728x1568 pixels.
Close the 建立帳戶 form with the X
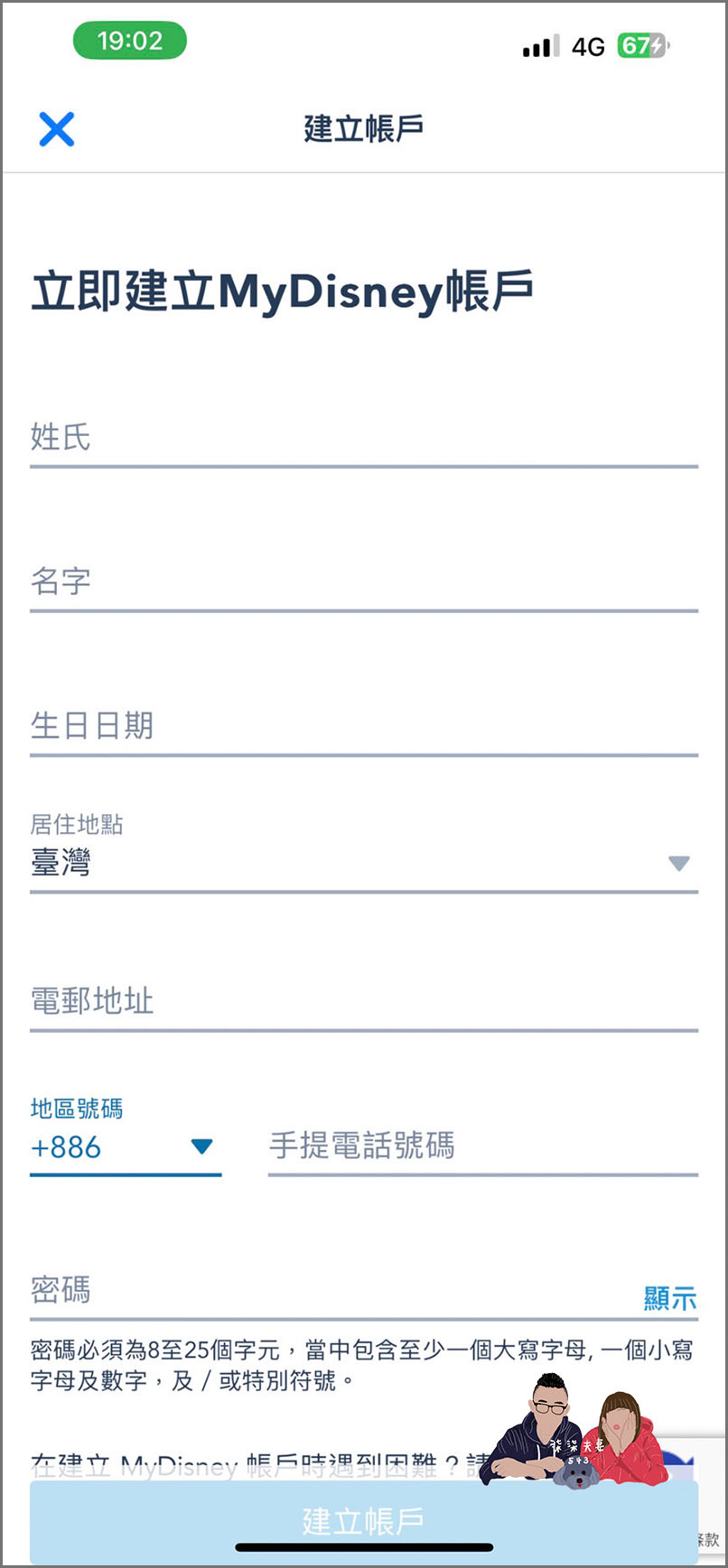point(56,129)
